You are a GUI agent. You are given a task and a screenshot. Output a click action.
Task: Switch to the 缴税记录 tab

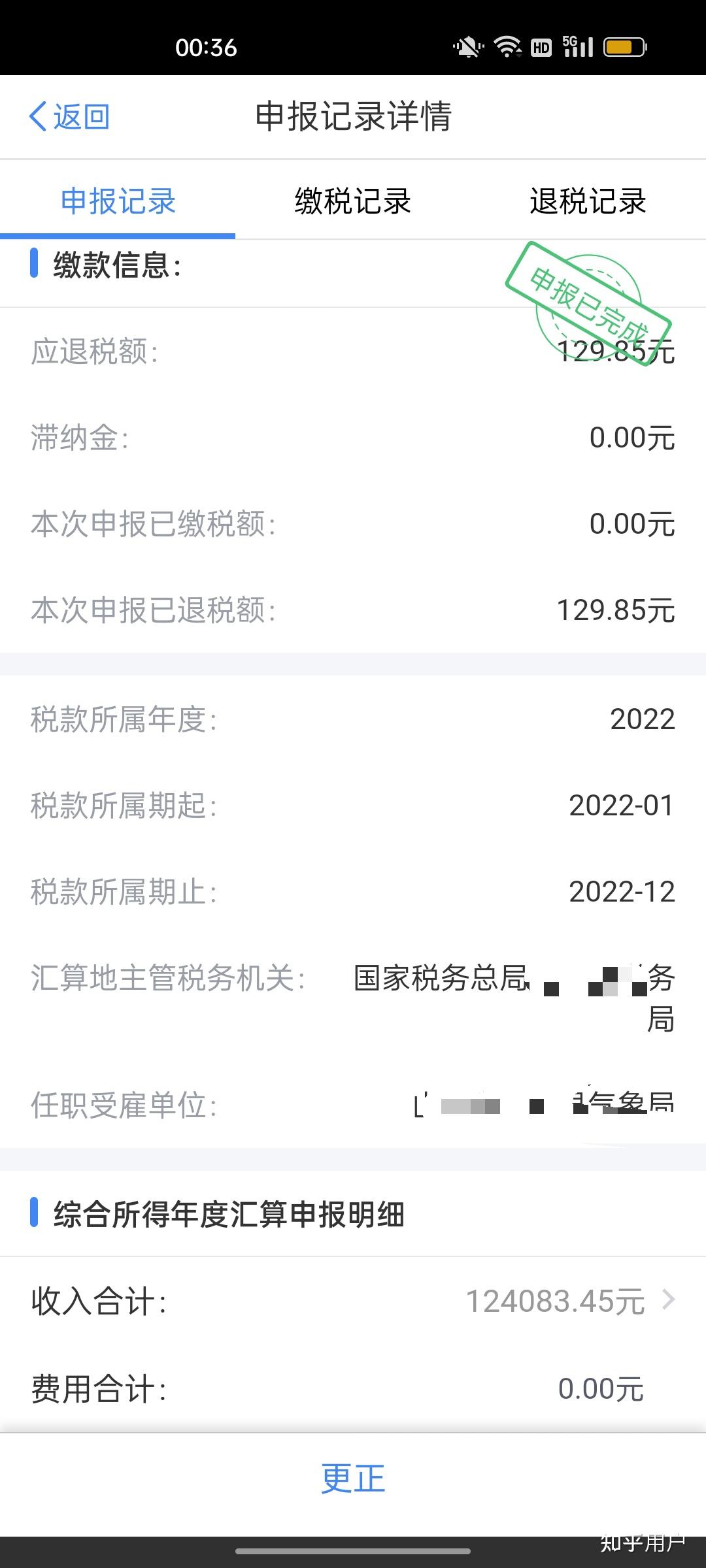352,201
